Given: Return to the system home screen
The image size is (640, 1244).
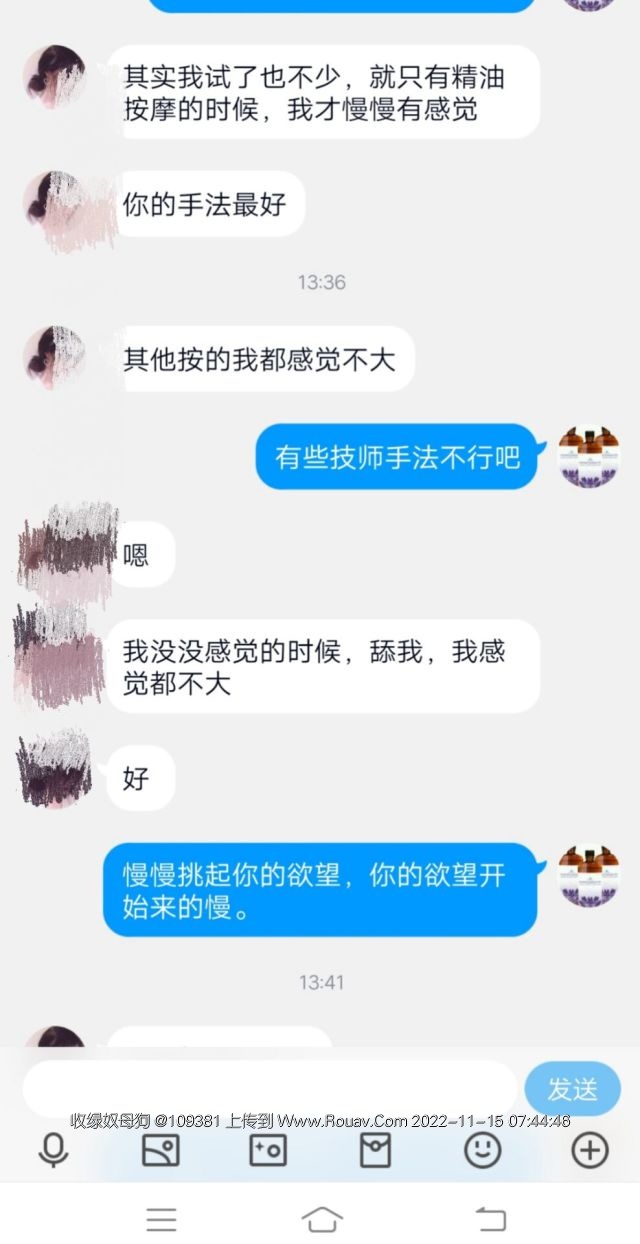Looking at the screenshot, I should point(321,1219).
